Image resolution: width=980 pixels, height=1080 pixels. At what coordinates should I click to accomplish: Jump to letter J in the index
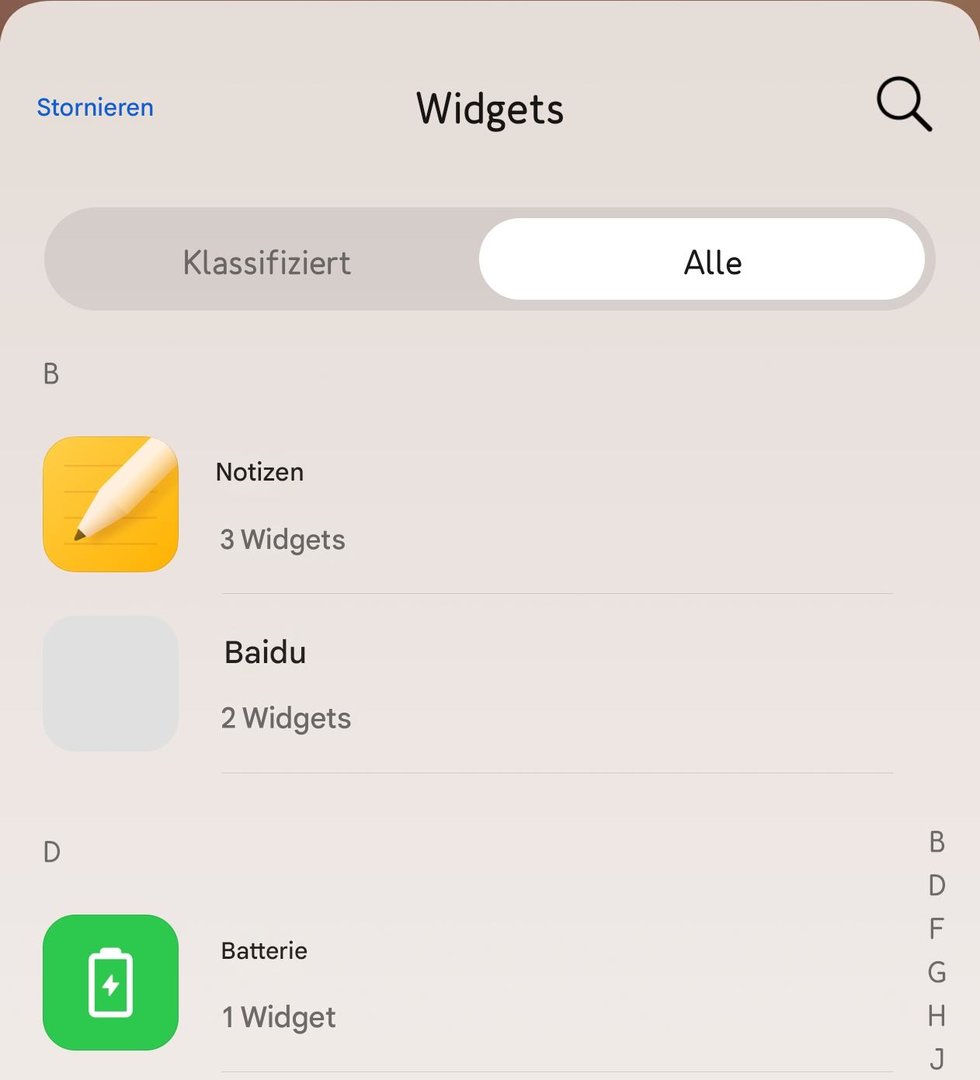[x=936, y=1058]
